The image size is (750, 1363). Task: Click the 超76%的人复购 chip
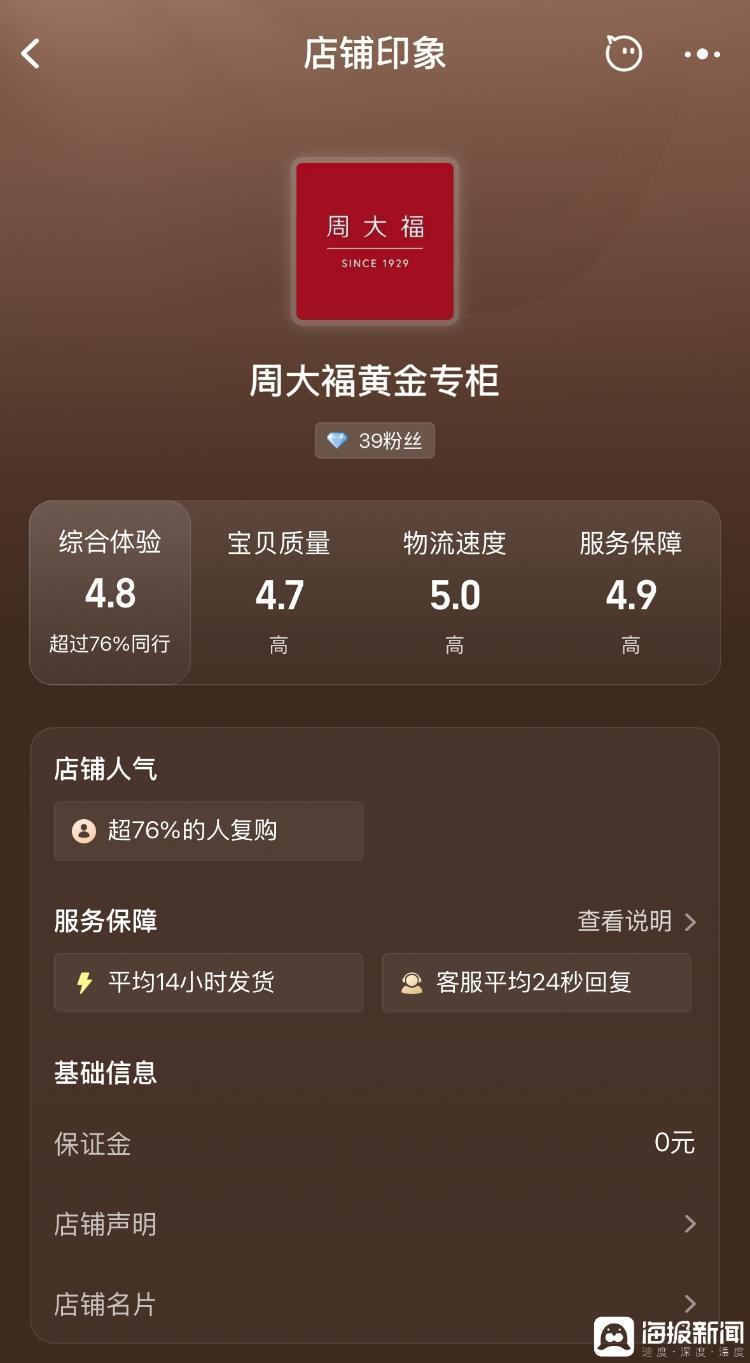coord(208,831)
